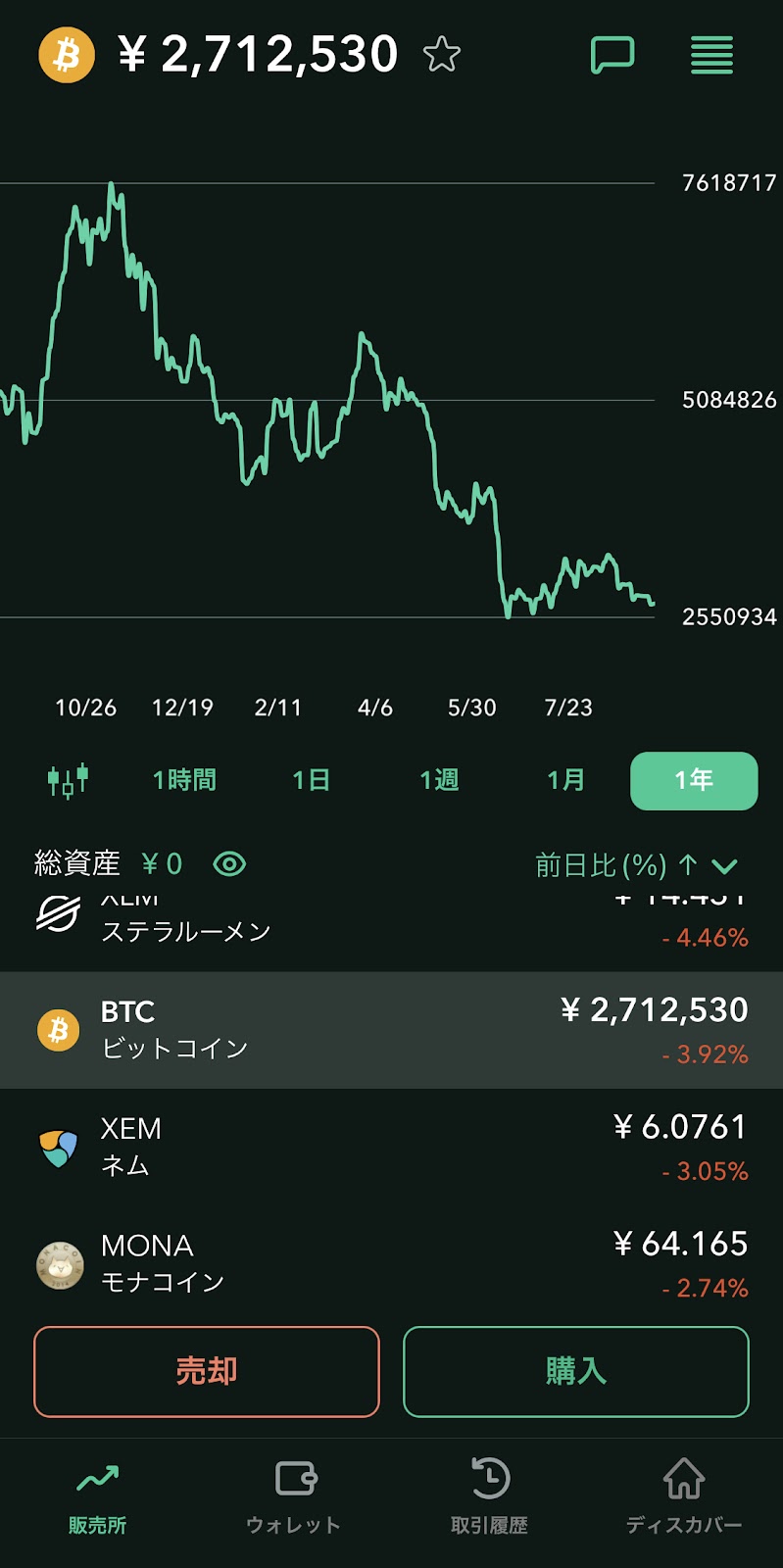Go to the ウォレット tab

pos(293,1495)
